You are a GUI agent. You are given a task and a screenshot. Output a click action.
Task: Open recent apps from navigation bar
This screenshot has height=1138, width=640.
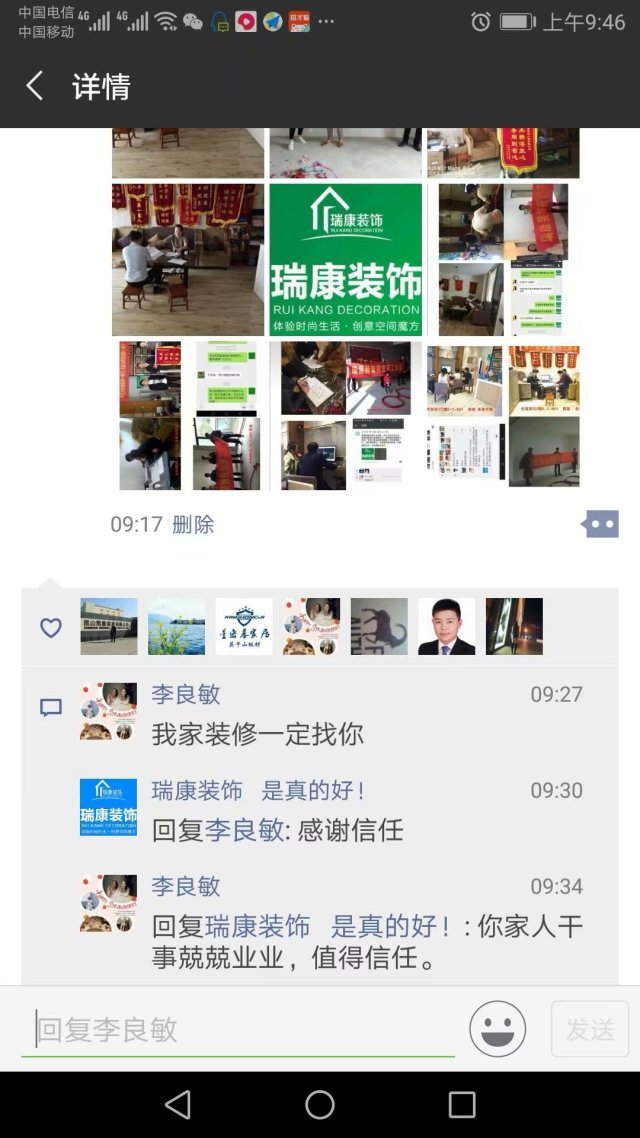click(462, 1104)
